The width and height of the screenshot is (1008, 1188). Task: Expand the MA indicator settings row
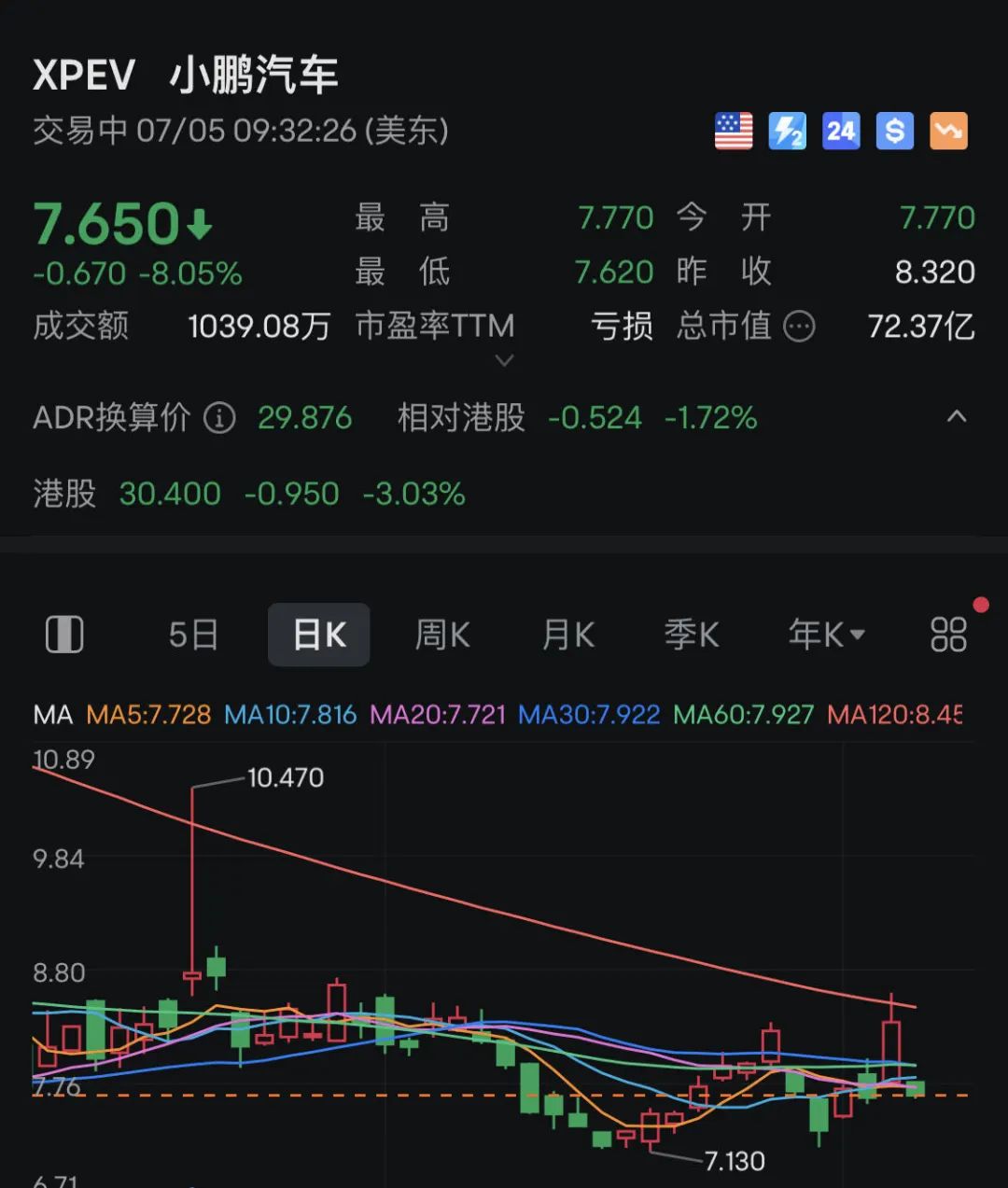coord(53,714)
